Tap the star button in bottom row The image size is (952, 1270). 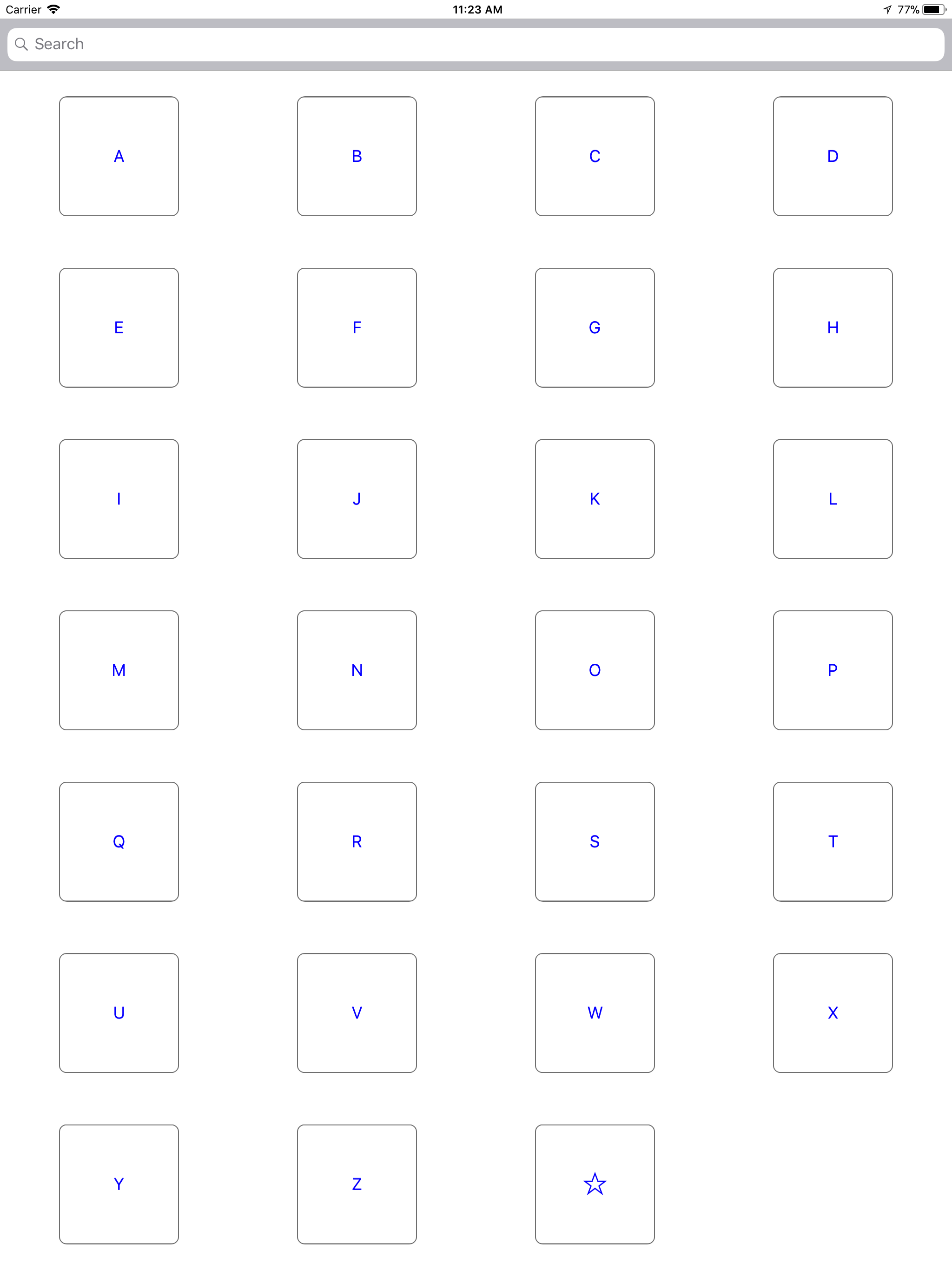(595, 1184)
